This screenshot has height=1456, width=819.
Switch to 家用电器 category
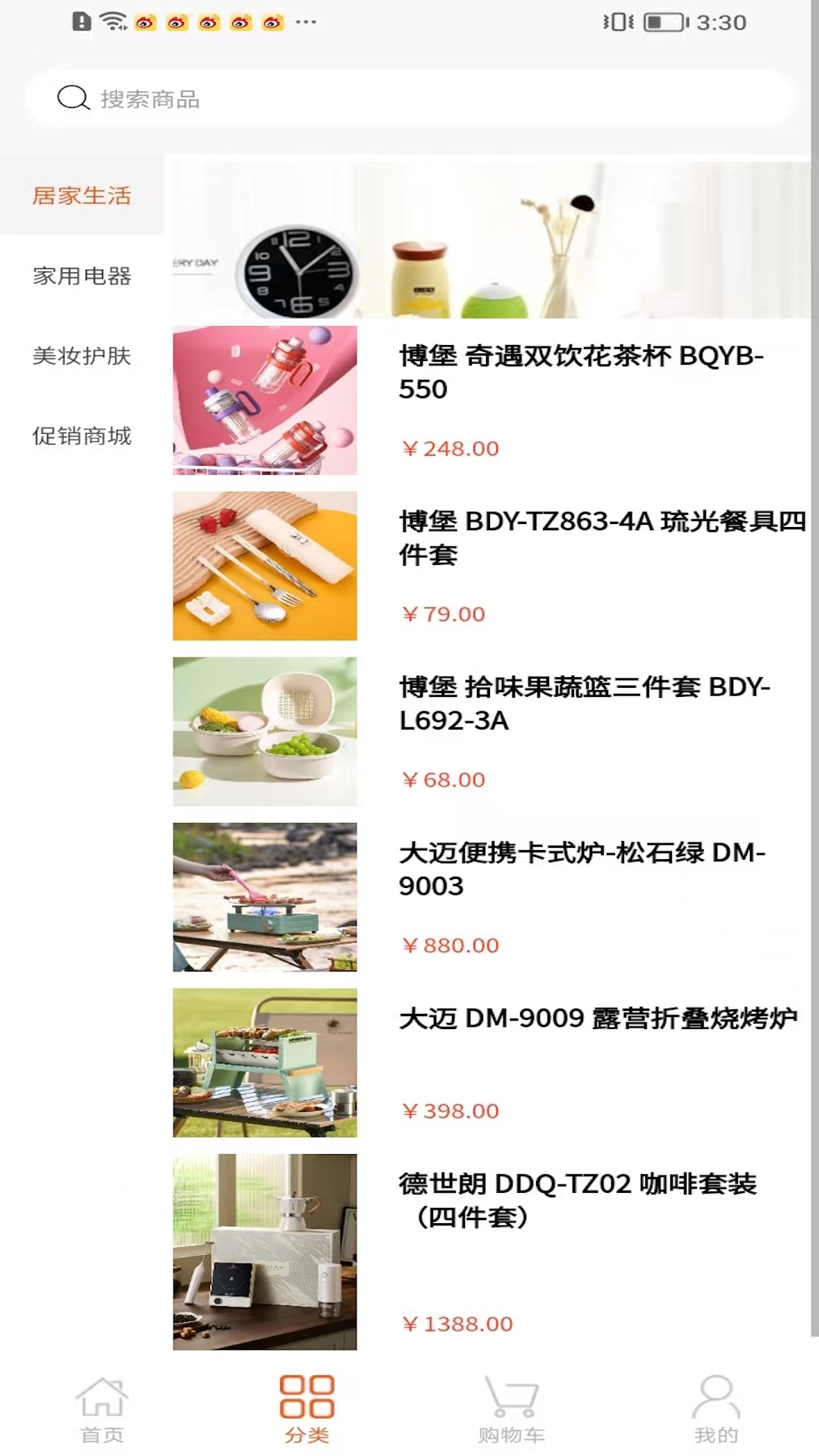(x=82, y=276)
